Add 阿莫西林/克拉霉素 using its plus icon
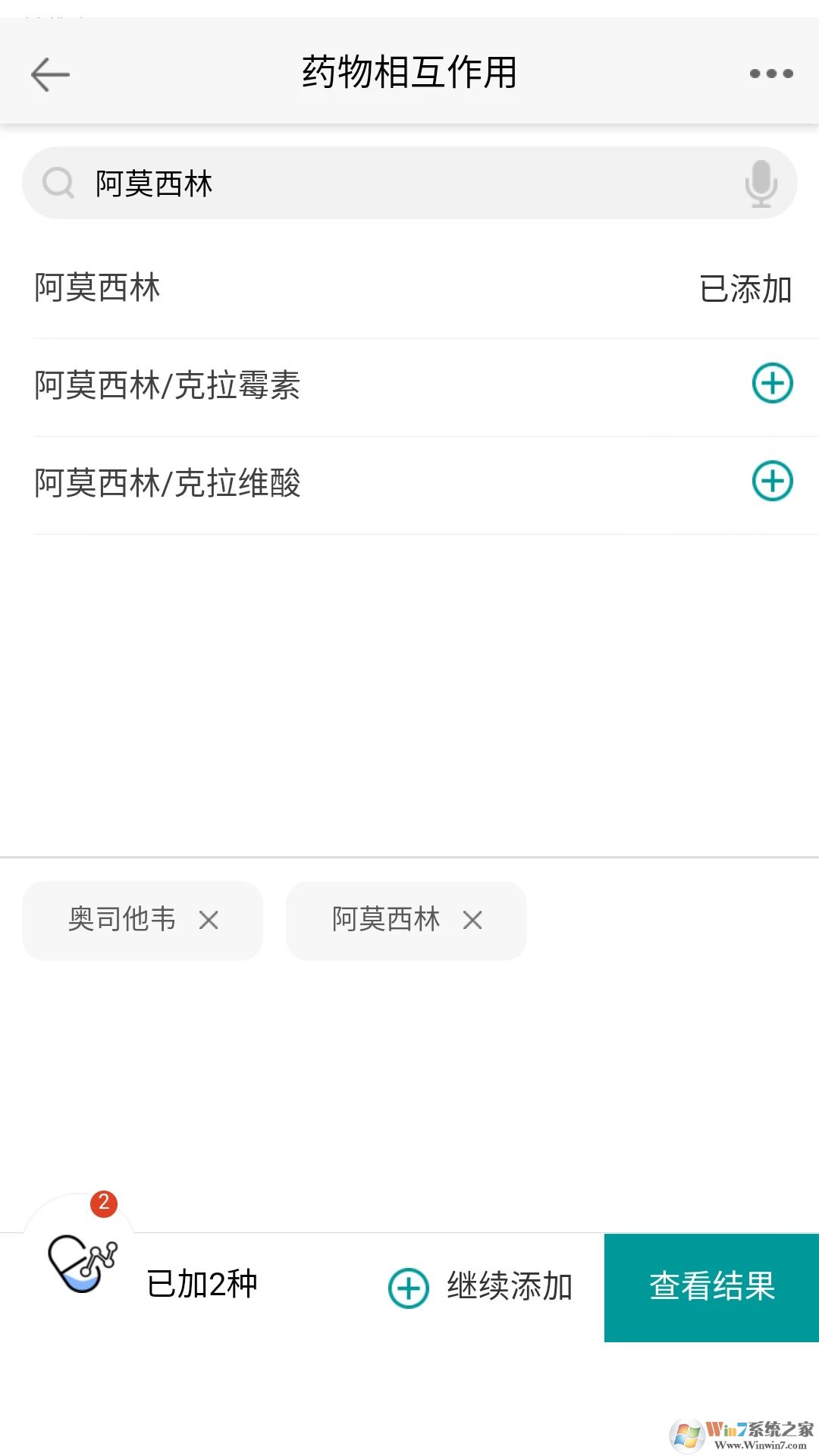This screenshot has height=1456, width=819. [x=773, y=384]
